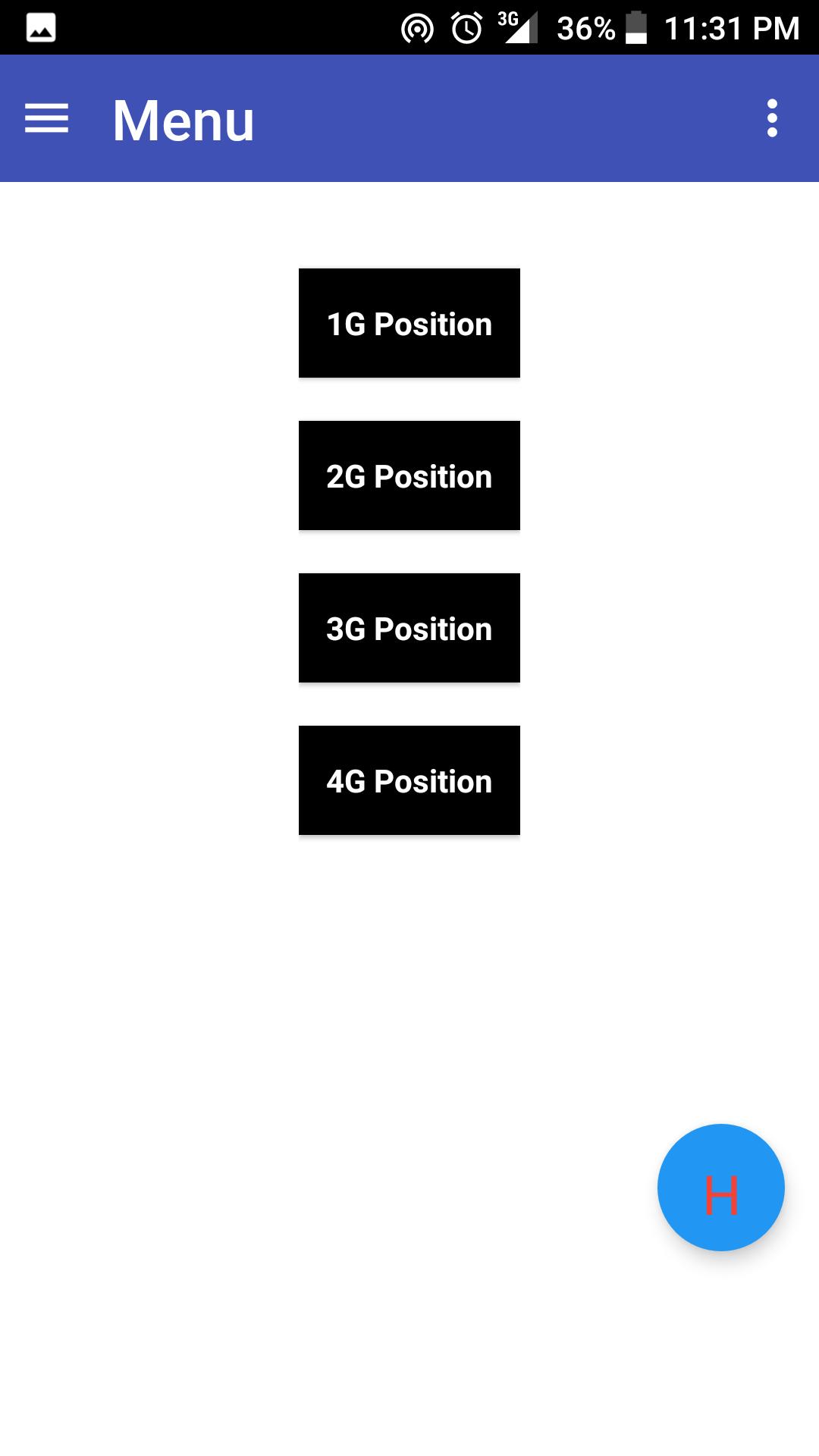Viewport: 819px width, 1456px height.
Task: Tap the blue H floating button
Action: [720, 1187]
